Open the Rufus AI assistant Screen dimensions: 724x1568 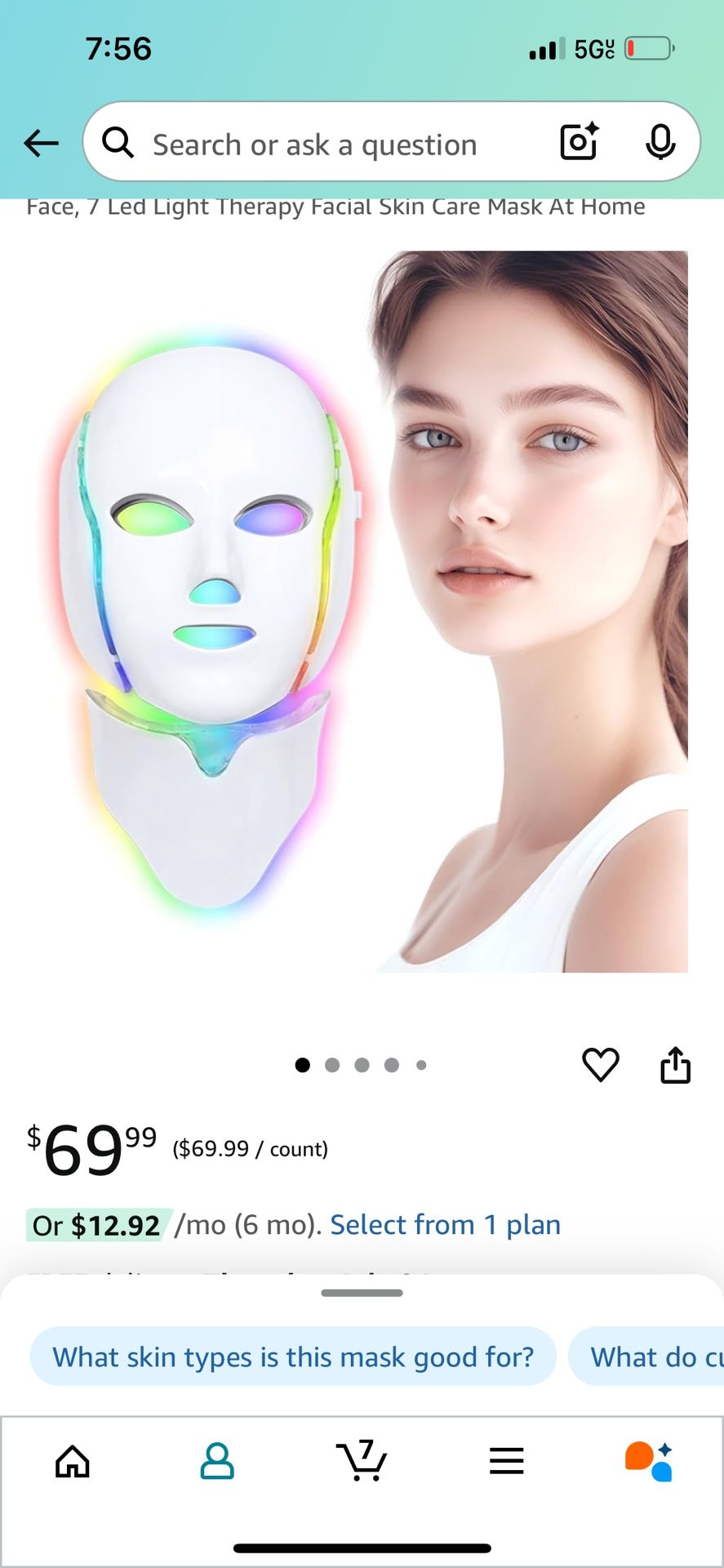[651, 1462]
